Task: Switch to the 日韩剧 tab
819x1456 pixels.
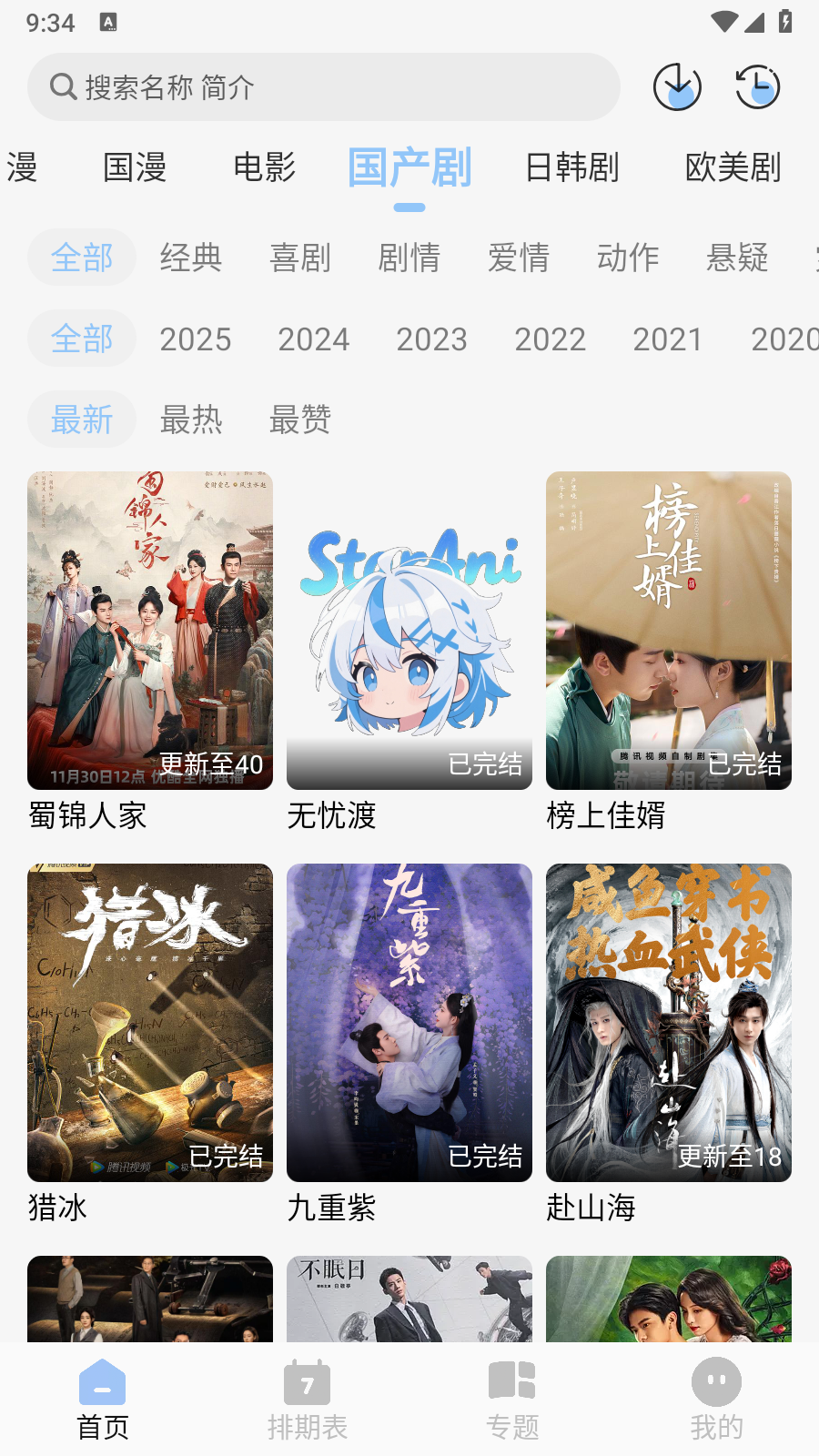Action: tap(571, 167)
